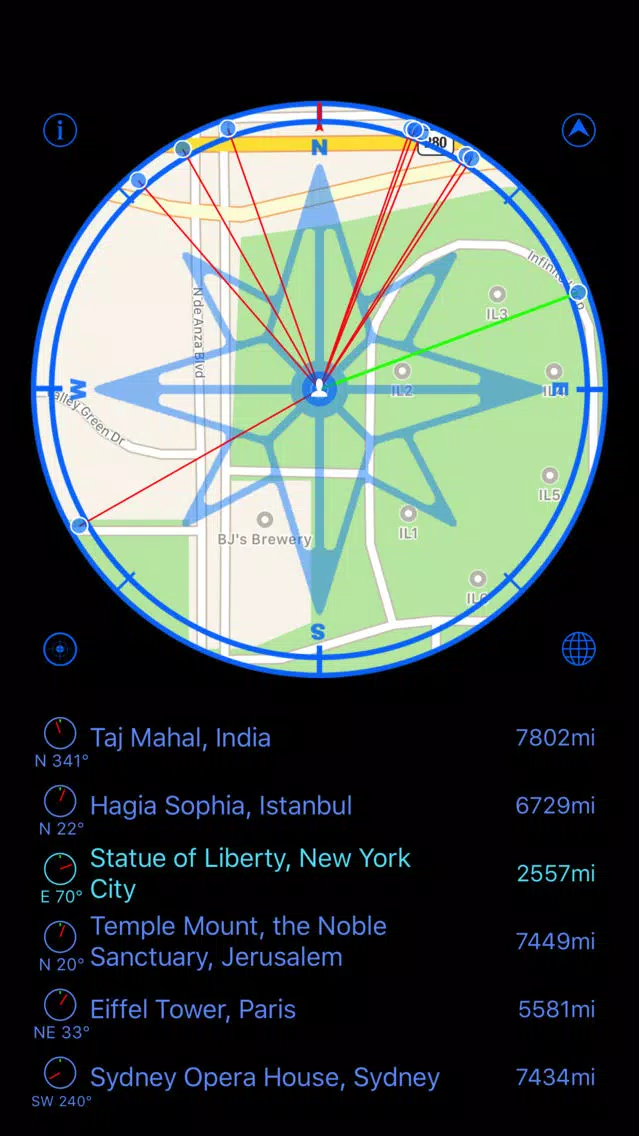
Task: Select Eiffel Tower, Paris row
Action: pos(320,1010)
